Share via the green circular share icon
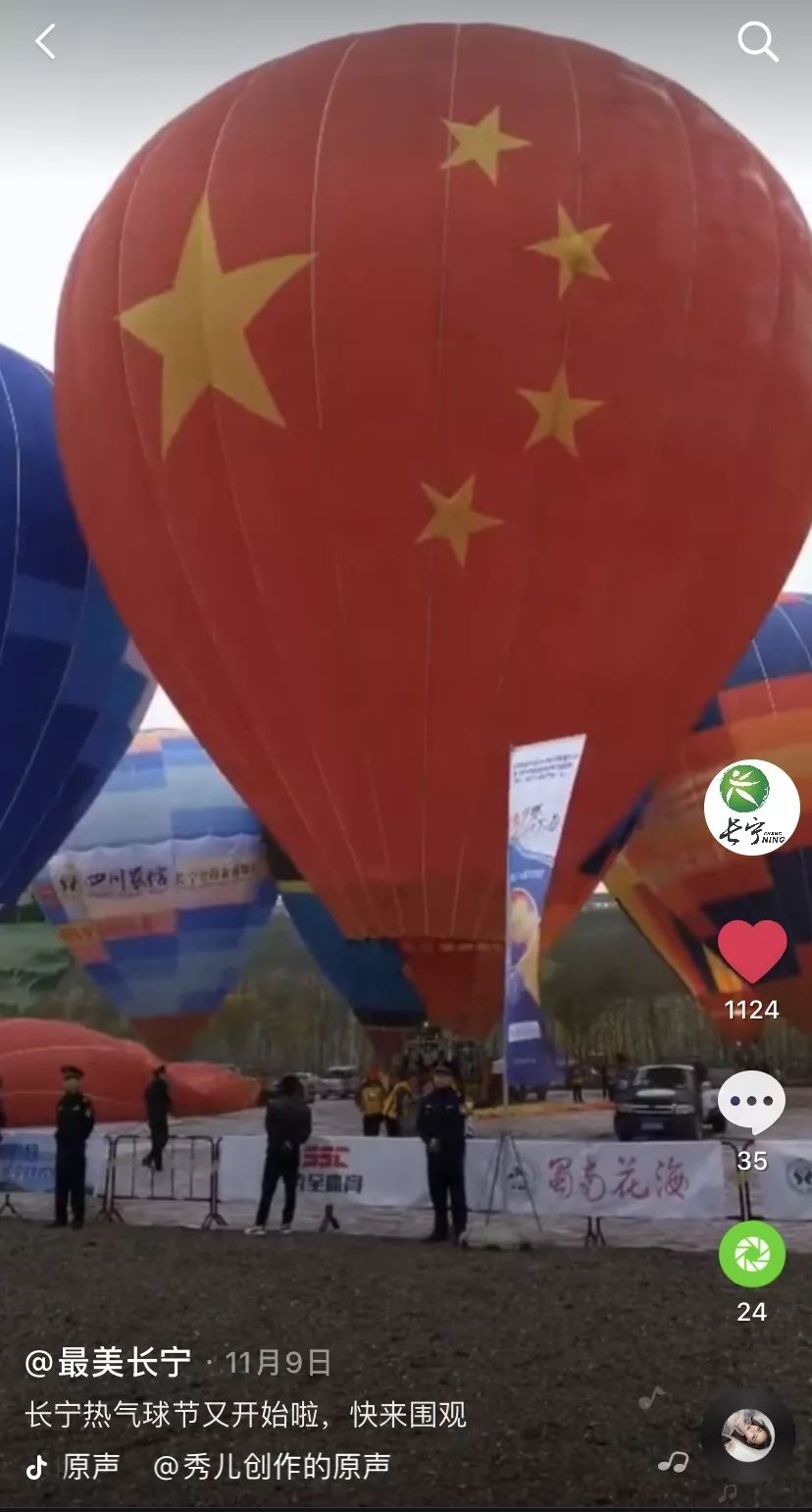Viewport: 812px width, 1512px height. (752, 1254)
